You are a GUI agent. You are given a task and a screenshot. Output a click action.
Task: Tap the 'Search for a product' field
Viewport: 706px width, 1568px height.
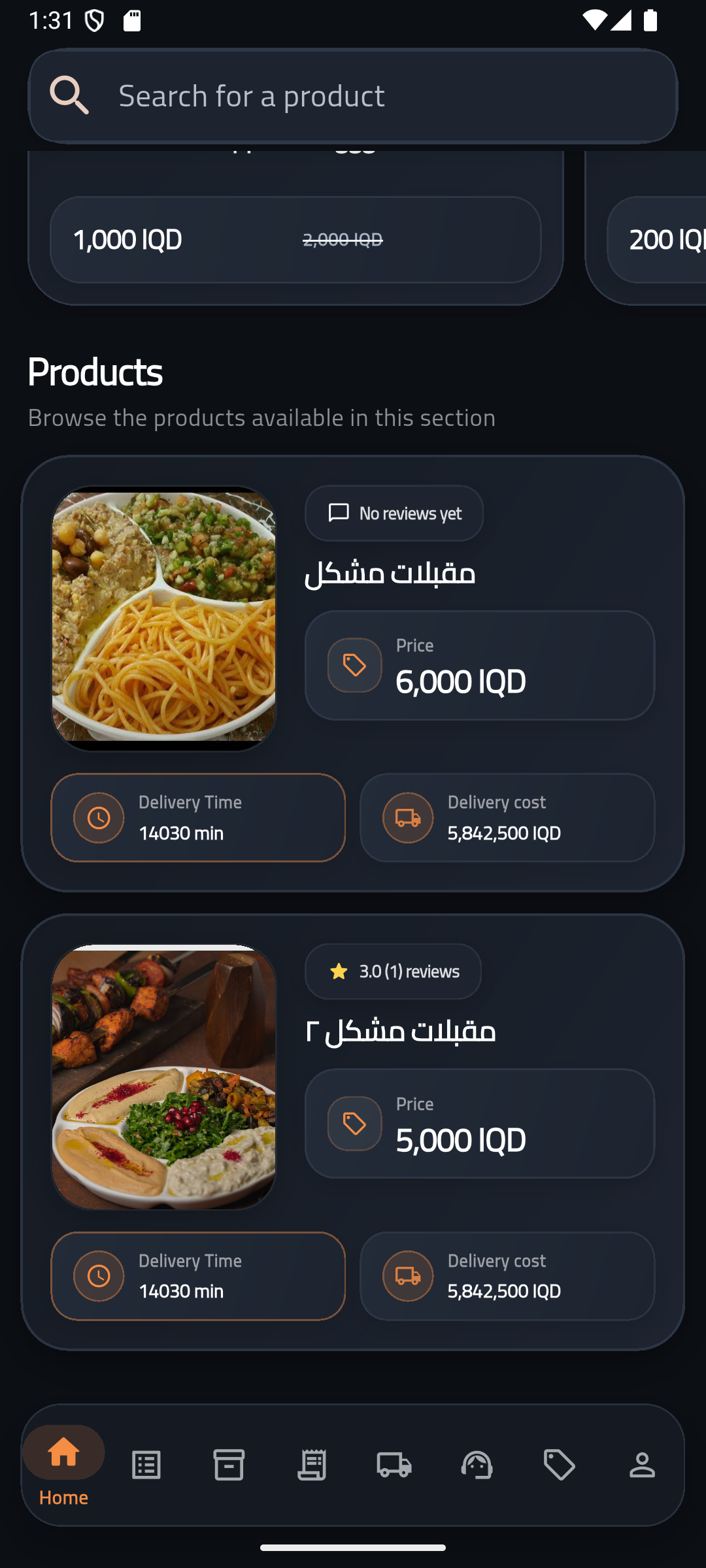tap(353, 95)
